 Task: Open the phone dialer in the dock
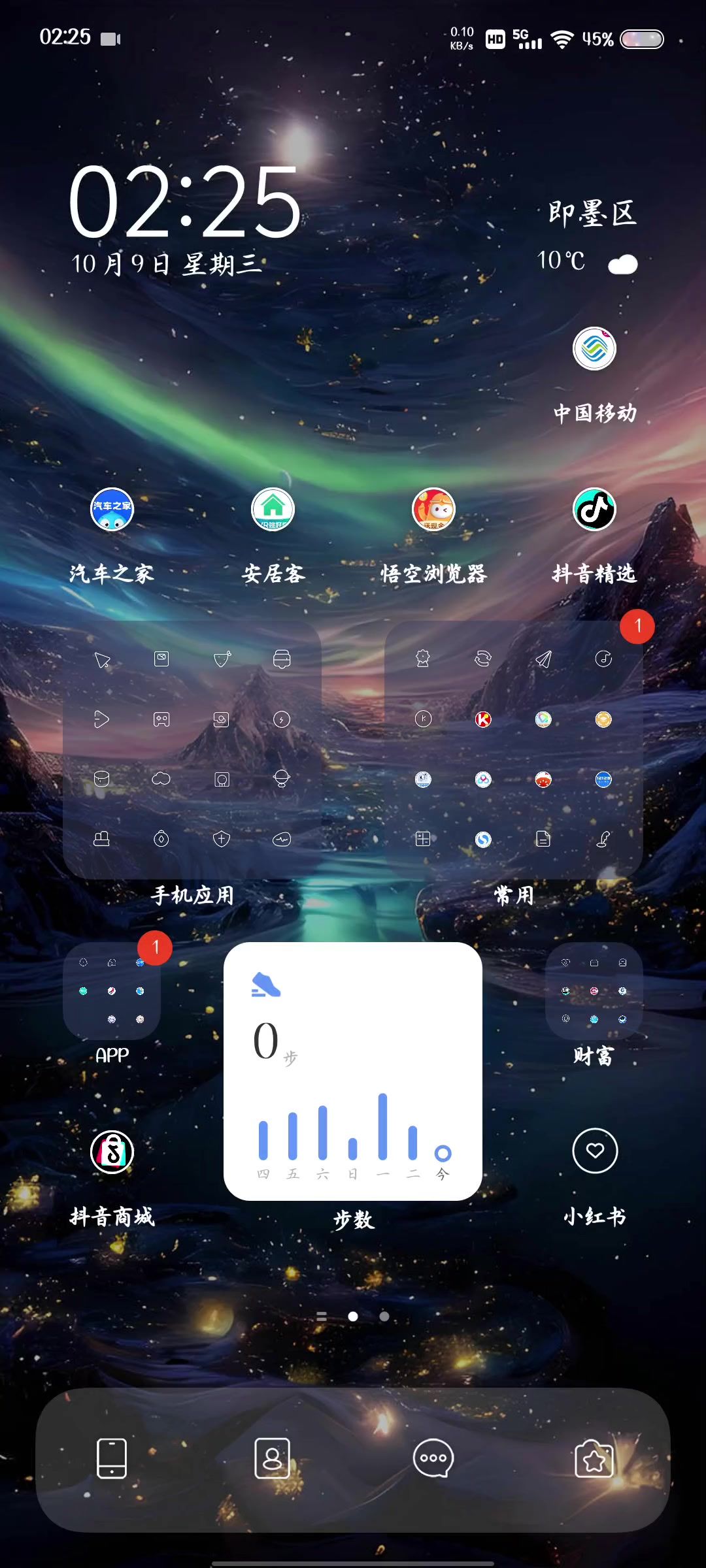pos(112,1458)
